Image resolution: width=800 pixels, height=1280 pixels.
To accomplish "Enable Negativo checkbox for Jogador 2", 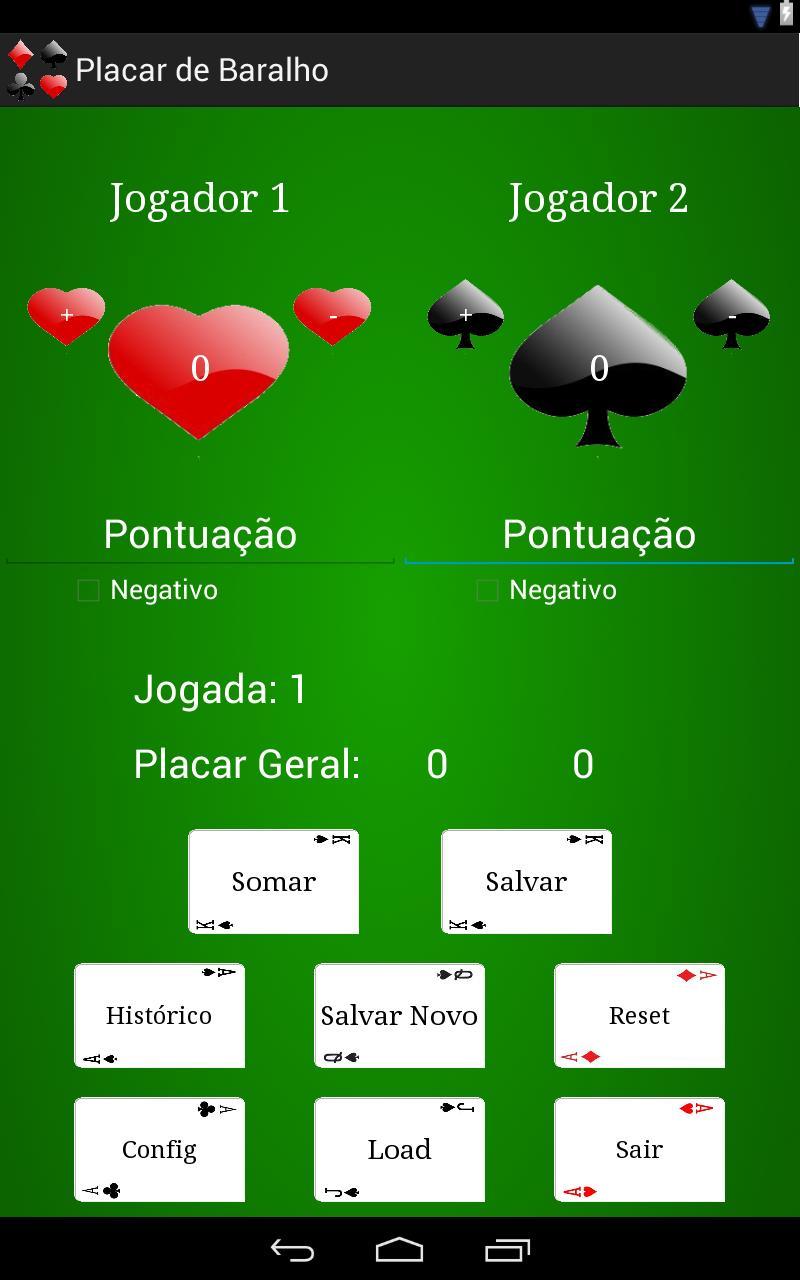I will pyautogui.click(x=488, y=590).
